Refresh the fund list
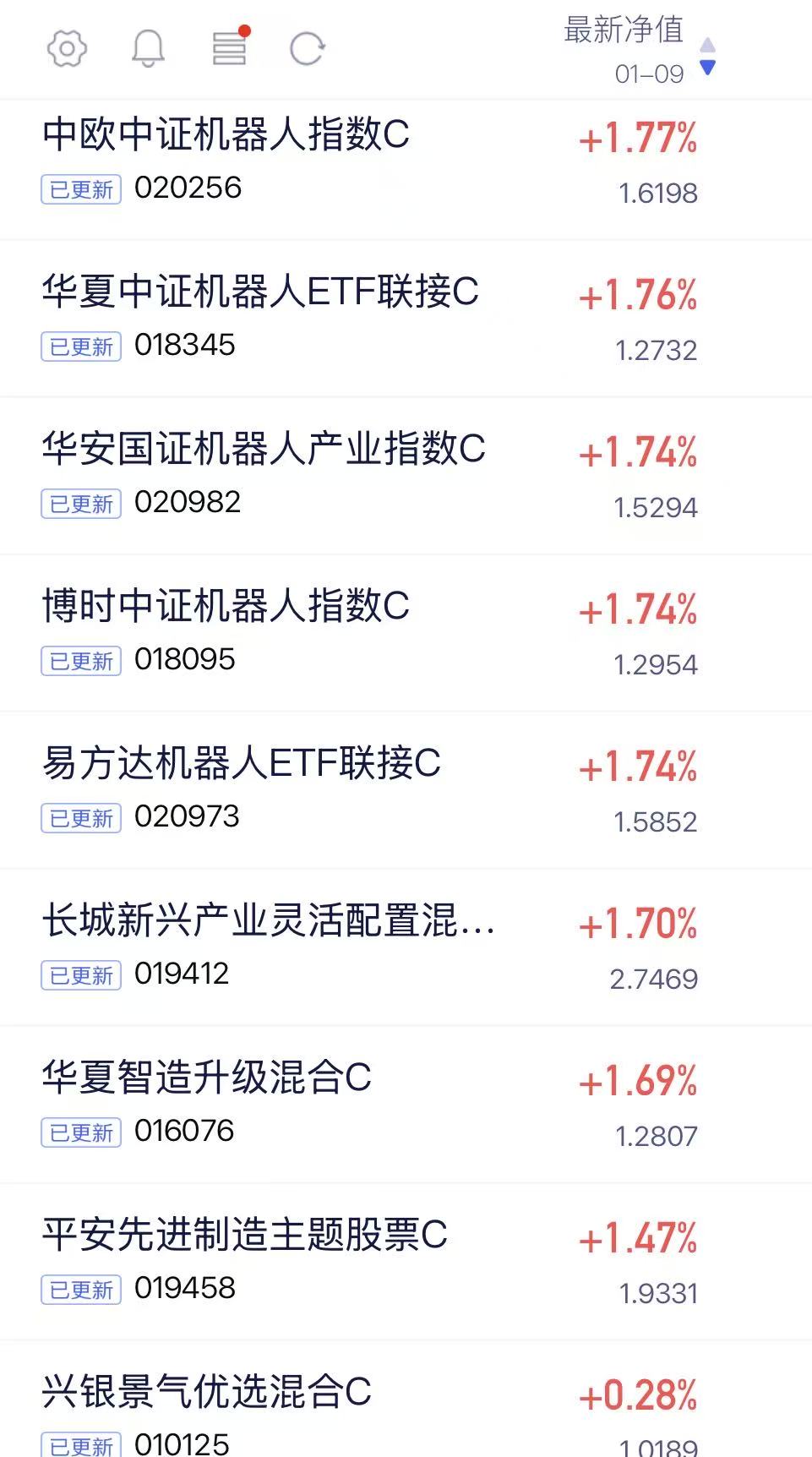 coord(307,49)
